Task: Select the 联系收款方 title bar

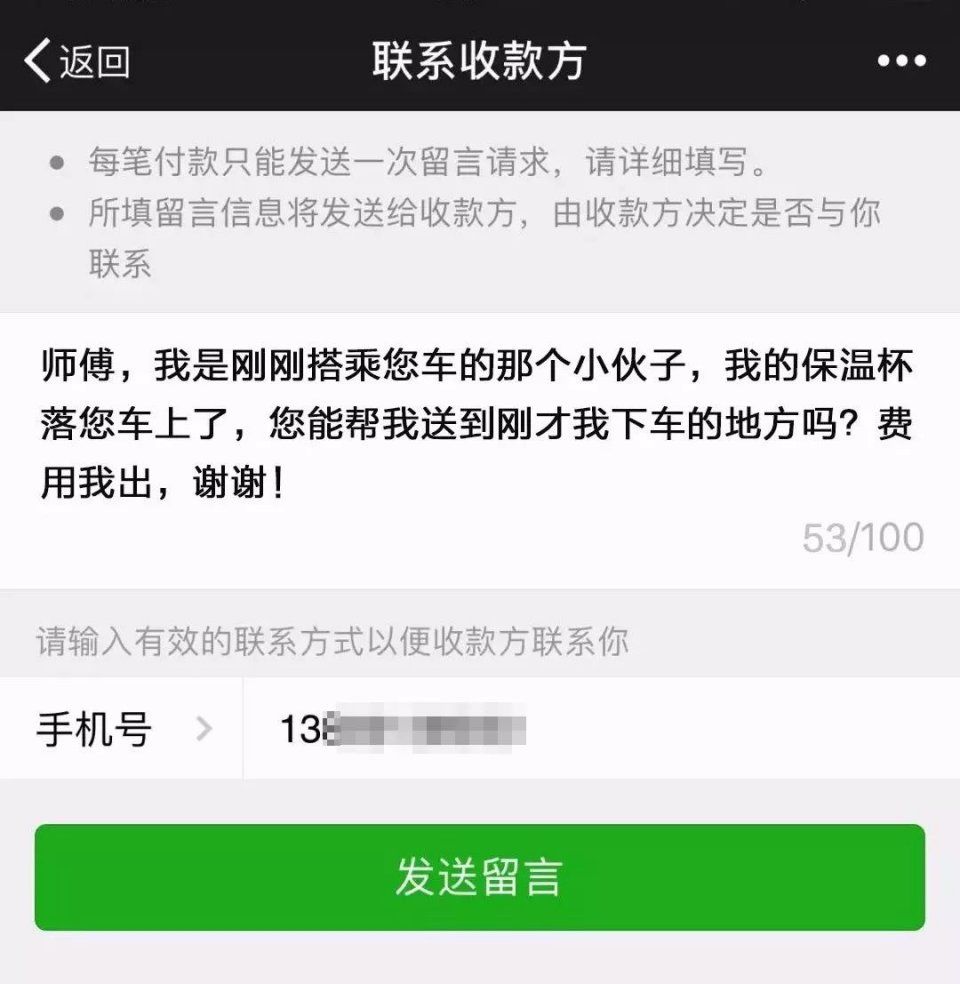Action: [x=480, y=60]
